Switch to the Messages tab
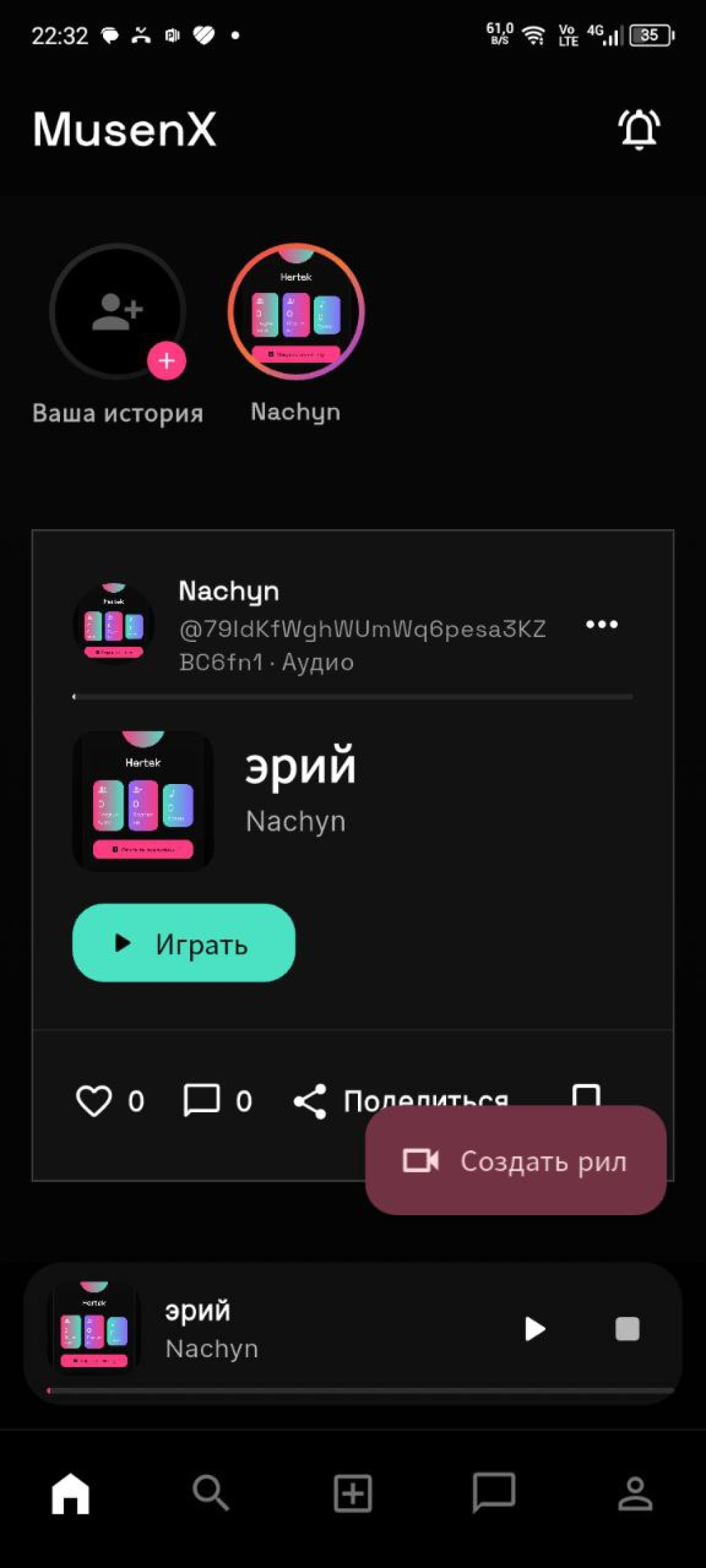Image resolution: width=706 pixels, height=1568 pixels. click(x=493, y=1493)
